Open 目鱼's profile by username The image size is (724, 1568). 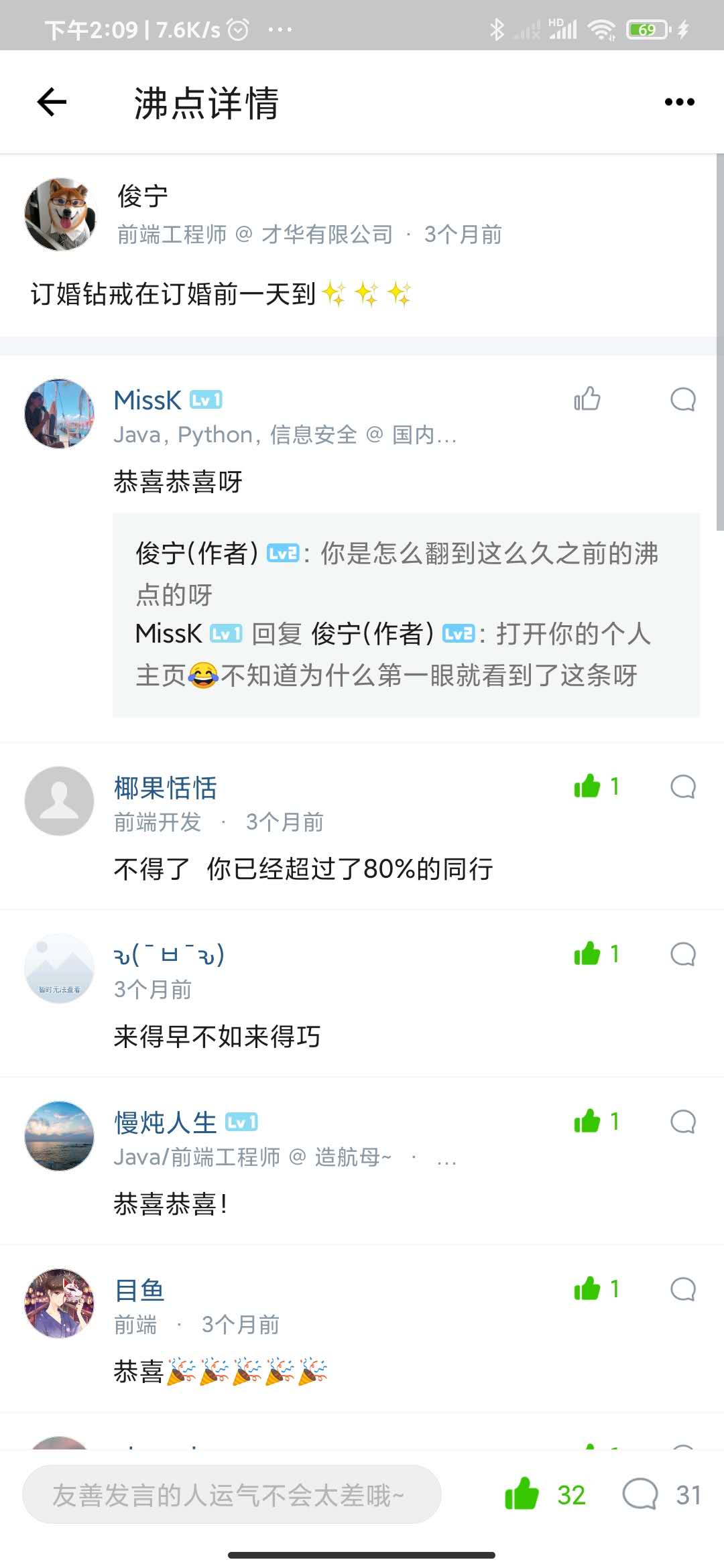point(139,1290)
